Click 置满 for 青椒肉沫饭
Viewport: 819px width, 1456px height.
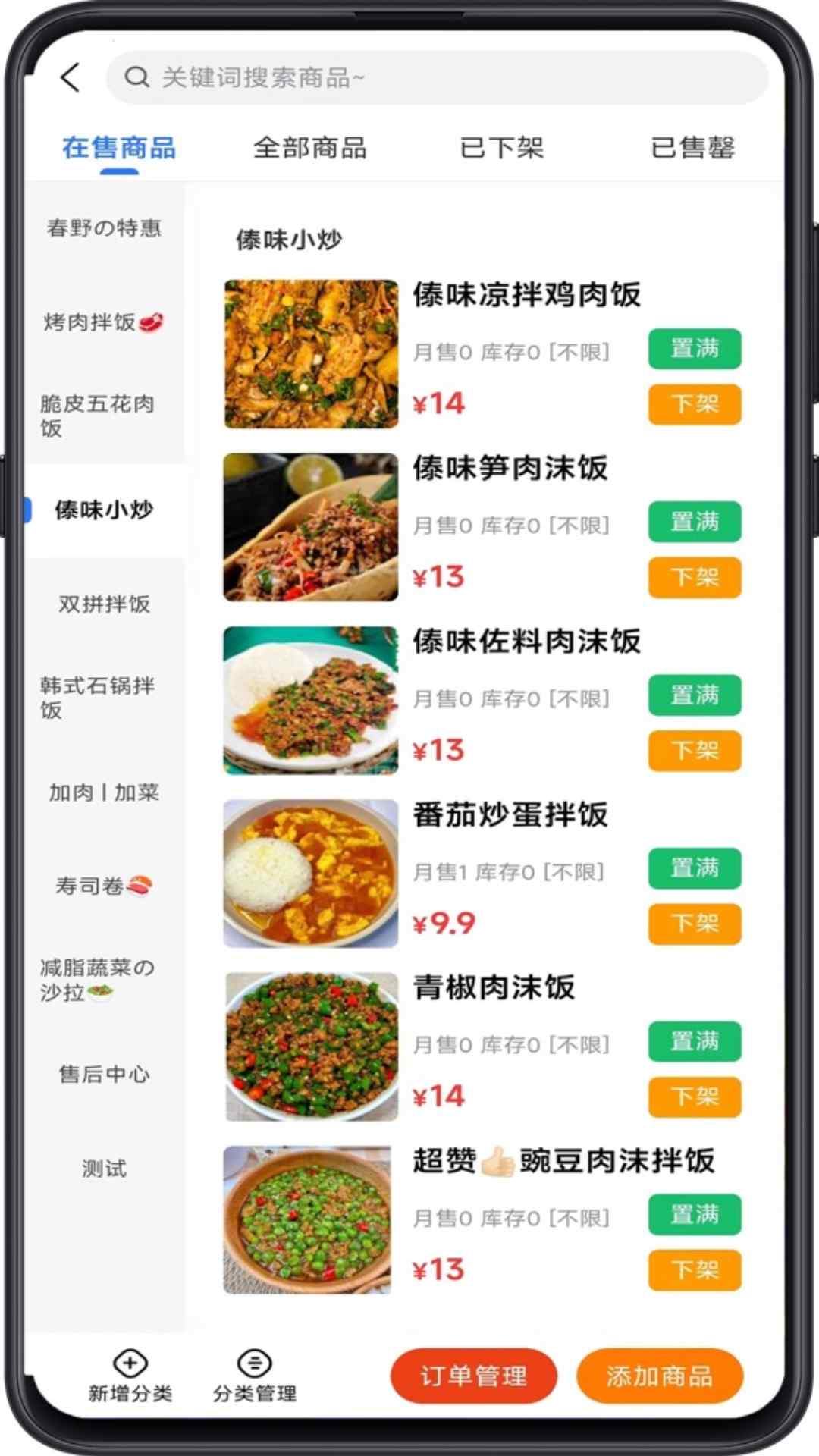click(x=695, y=1041)
